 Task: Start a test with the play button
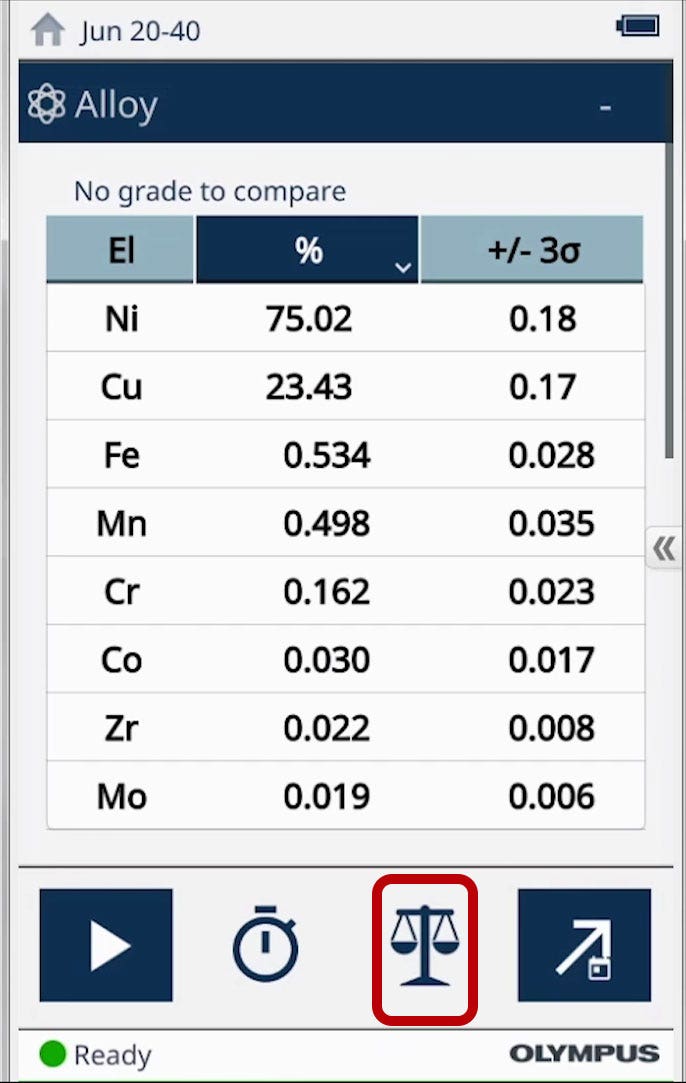(106, 945)
